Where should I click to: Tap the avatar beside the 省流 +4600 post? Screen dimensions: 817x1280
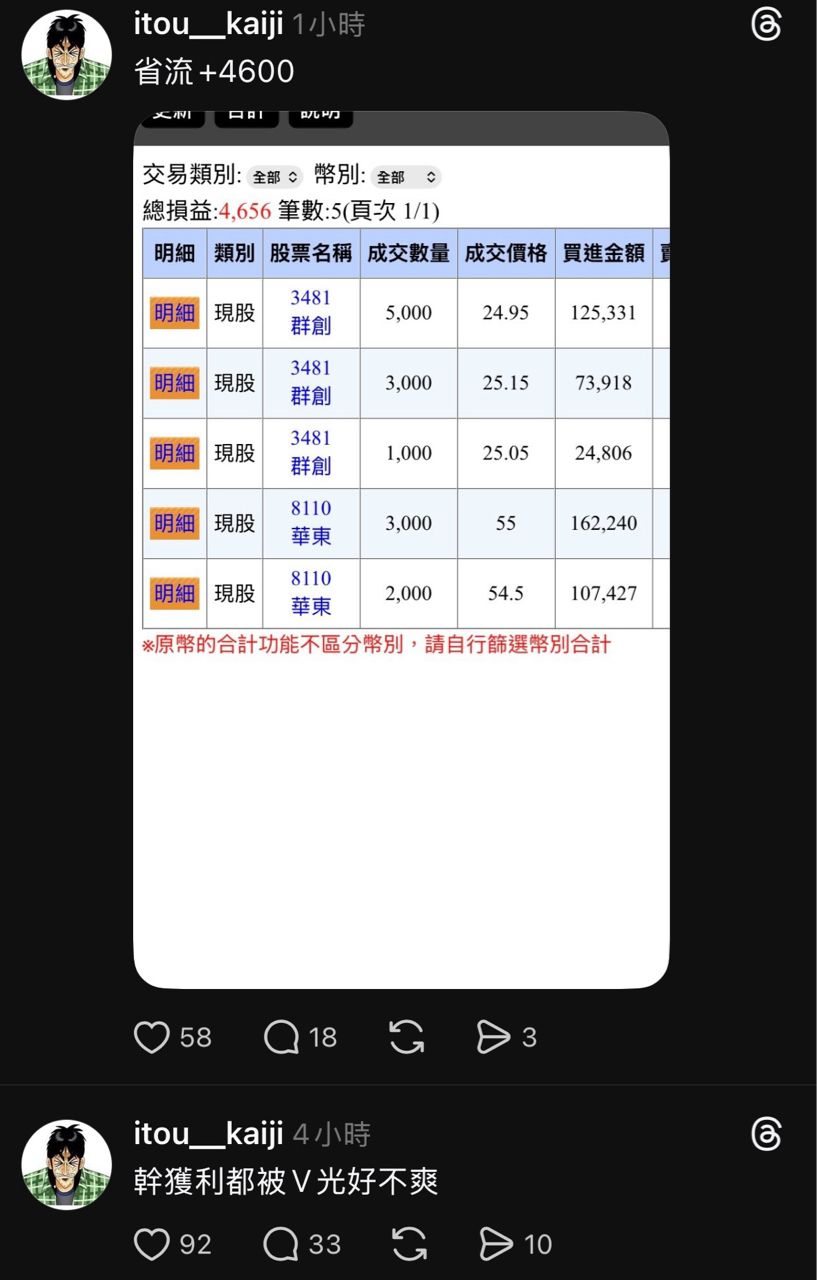67,55
